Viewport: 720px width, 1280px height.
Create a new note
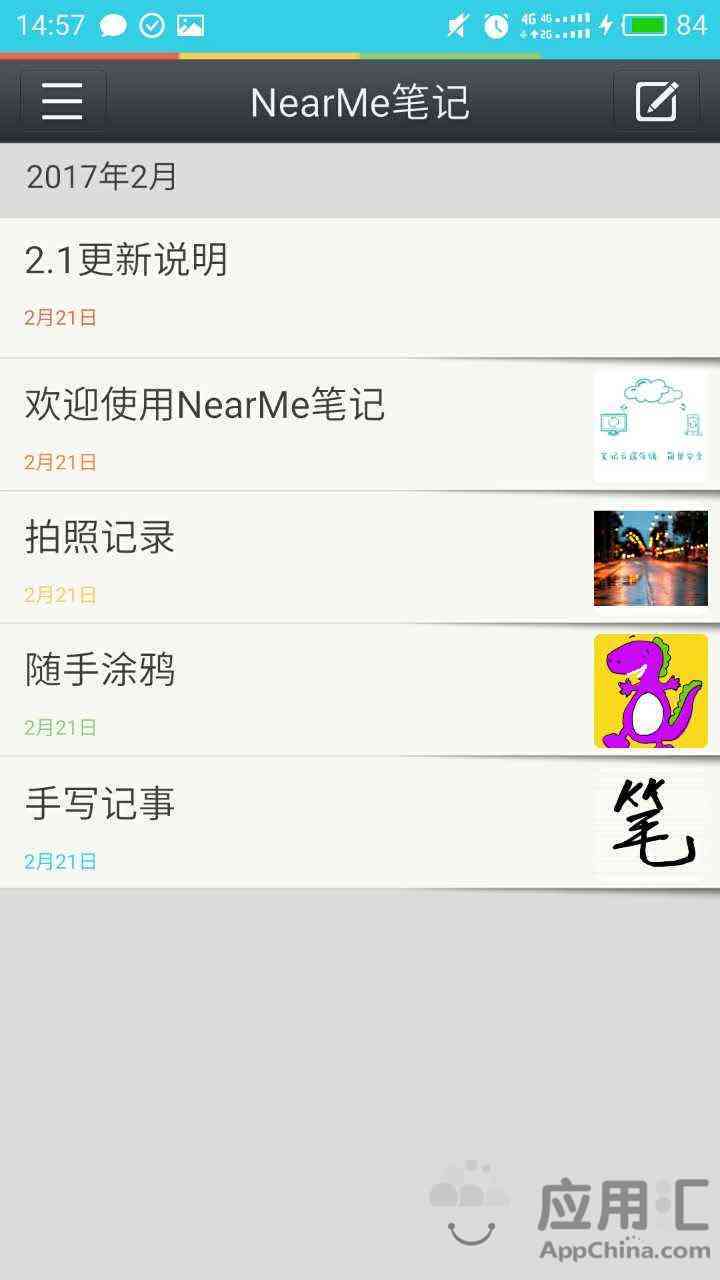657,101
